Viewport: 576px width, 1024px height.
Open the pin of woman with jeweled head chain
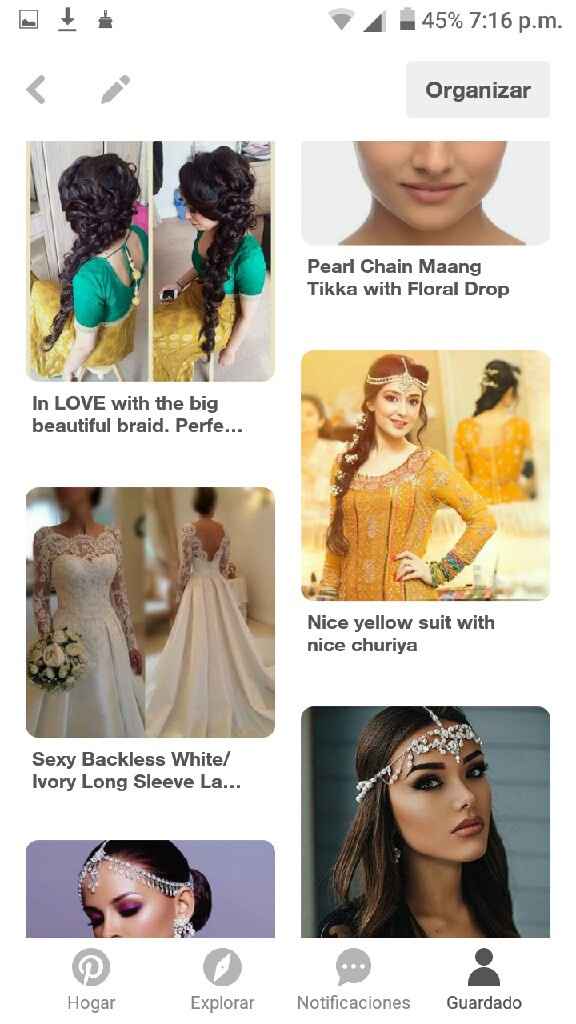pos(425,822)
